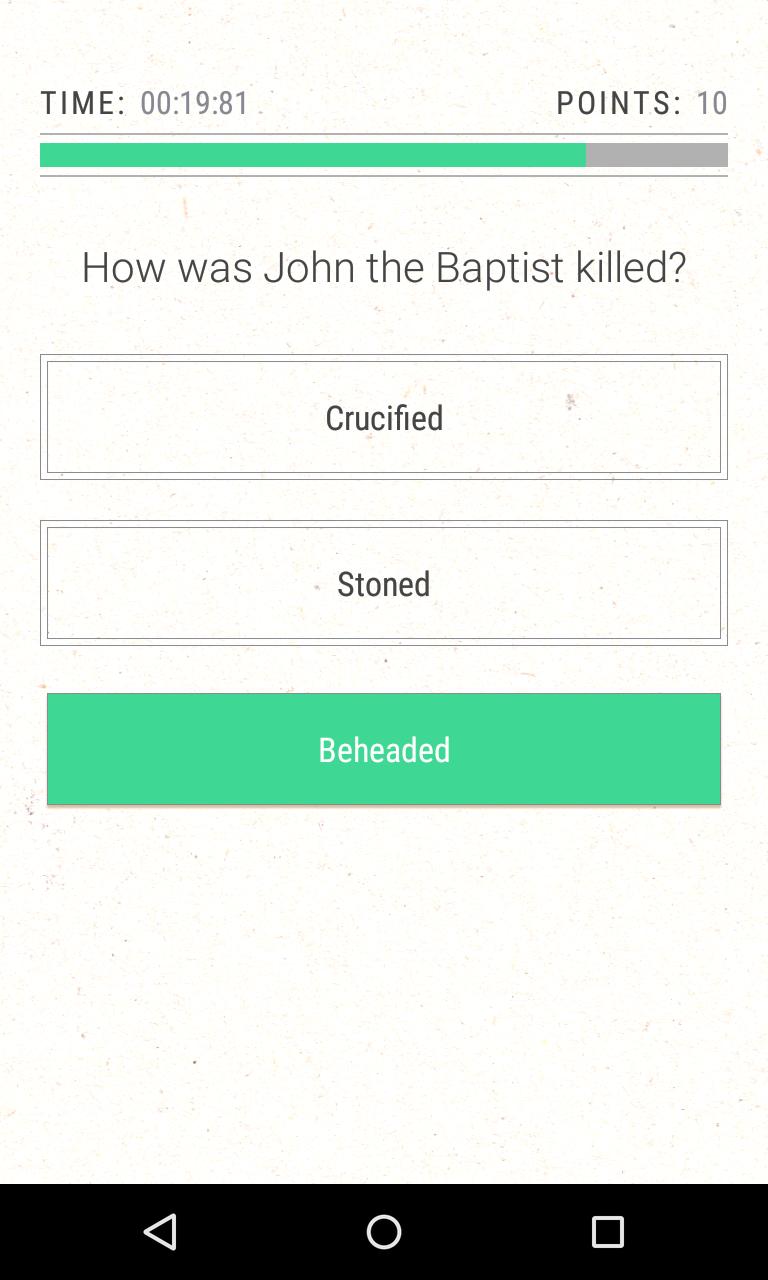768x1280 pixels.
Task: Open recent apps with the square icon
Action: pyautogui.click(x=607, y=1232)
